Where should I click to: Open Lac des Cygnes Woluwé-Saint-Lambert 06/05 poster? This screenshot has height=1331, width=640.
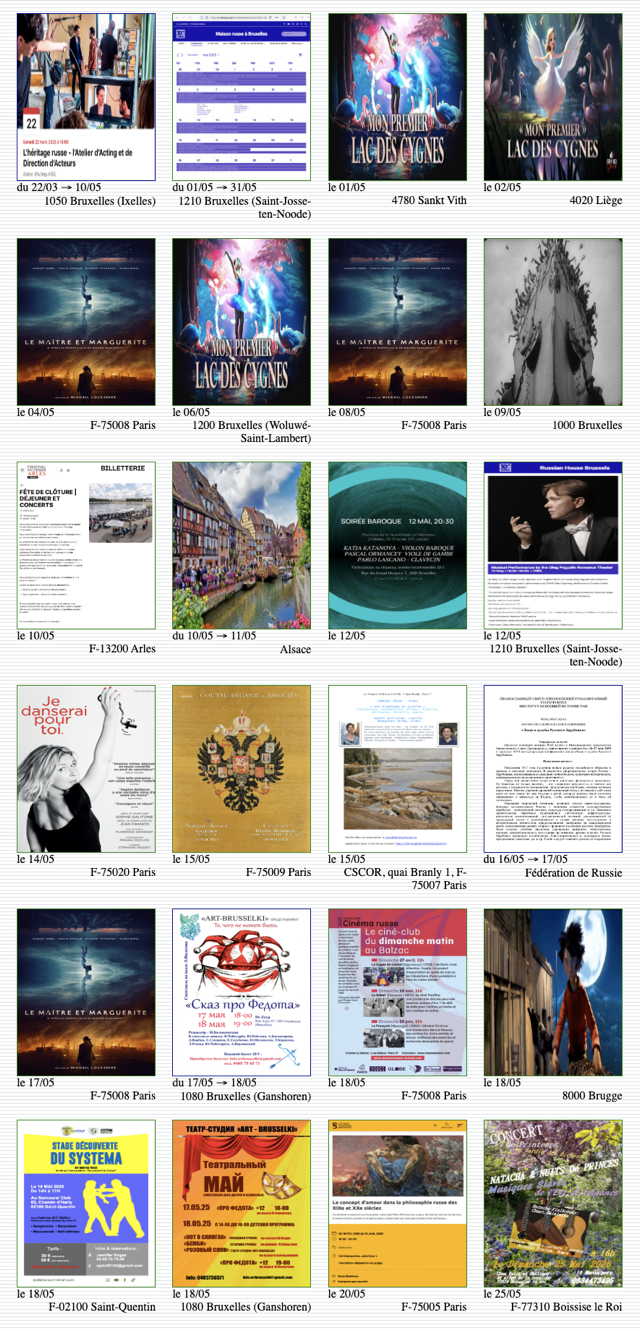point(241,321)
